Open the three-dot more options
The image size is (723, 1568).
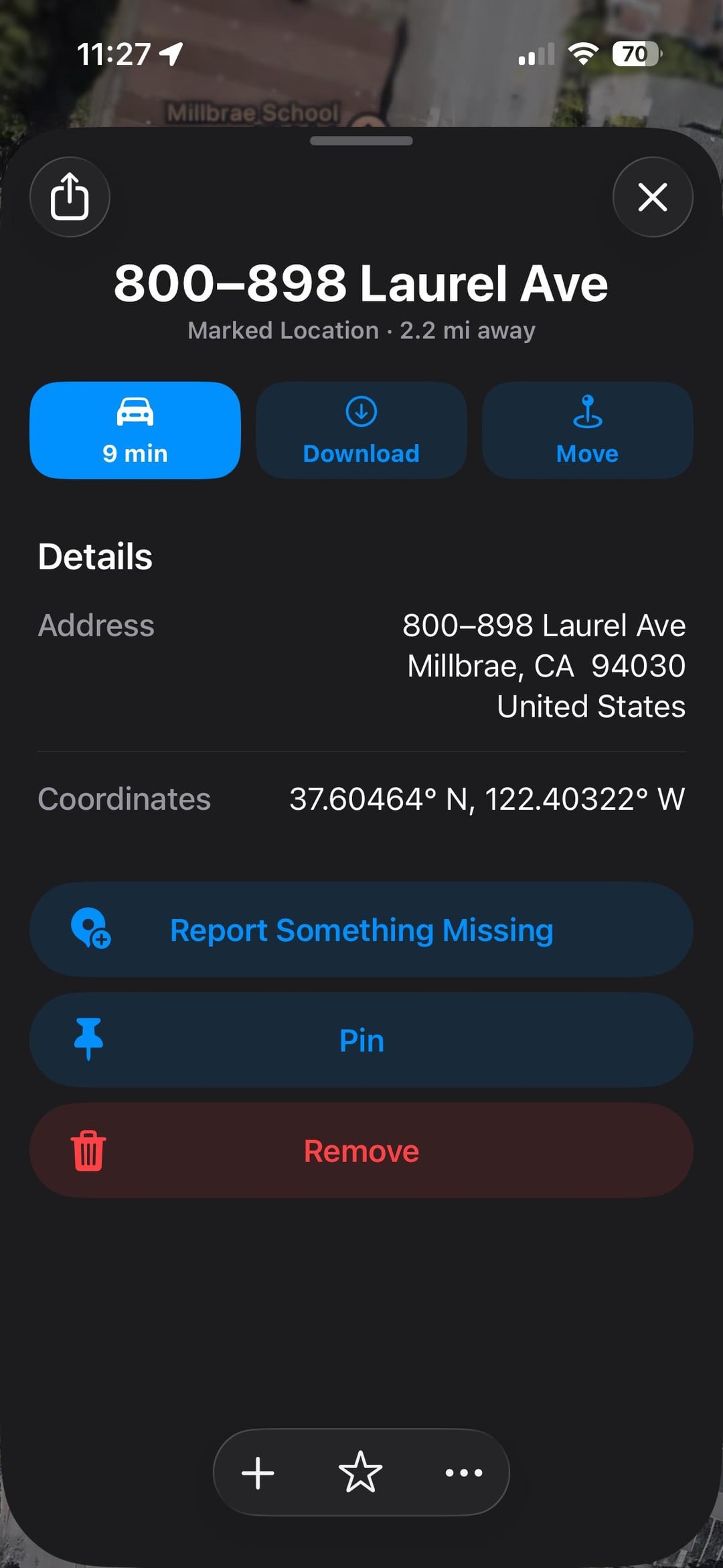(x=464, y=1473)
